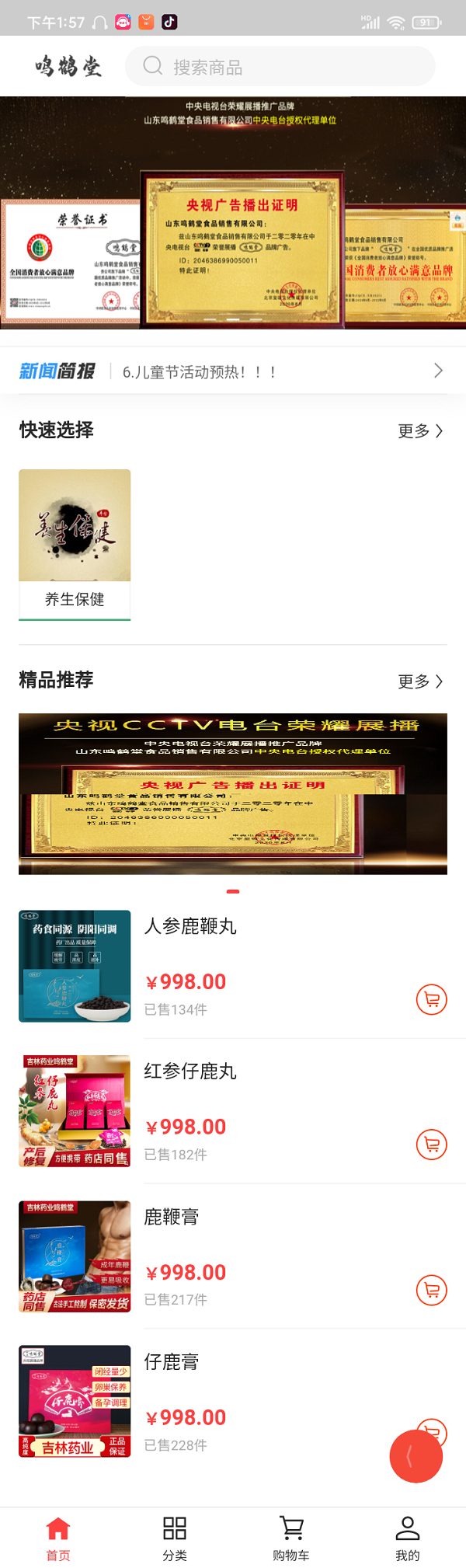Viewport: 466px width, 1568px height.
Task: Switch to the 分类 tab
Action: pos(175,1538)
